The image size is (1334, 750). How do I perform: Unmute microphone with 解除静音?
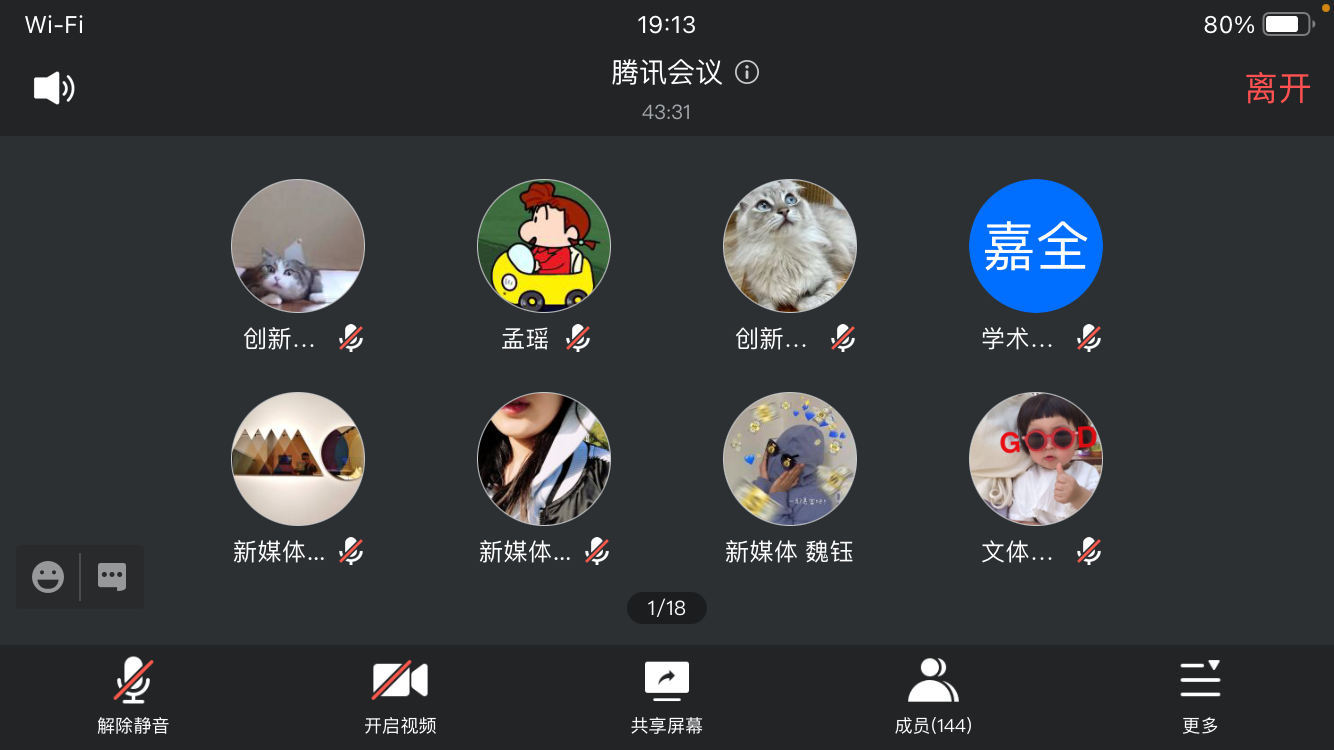(133, 697)
